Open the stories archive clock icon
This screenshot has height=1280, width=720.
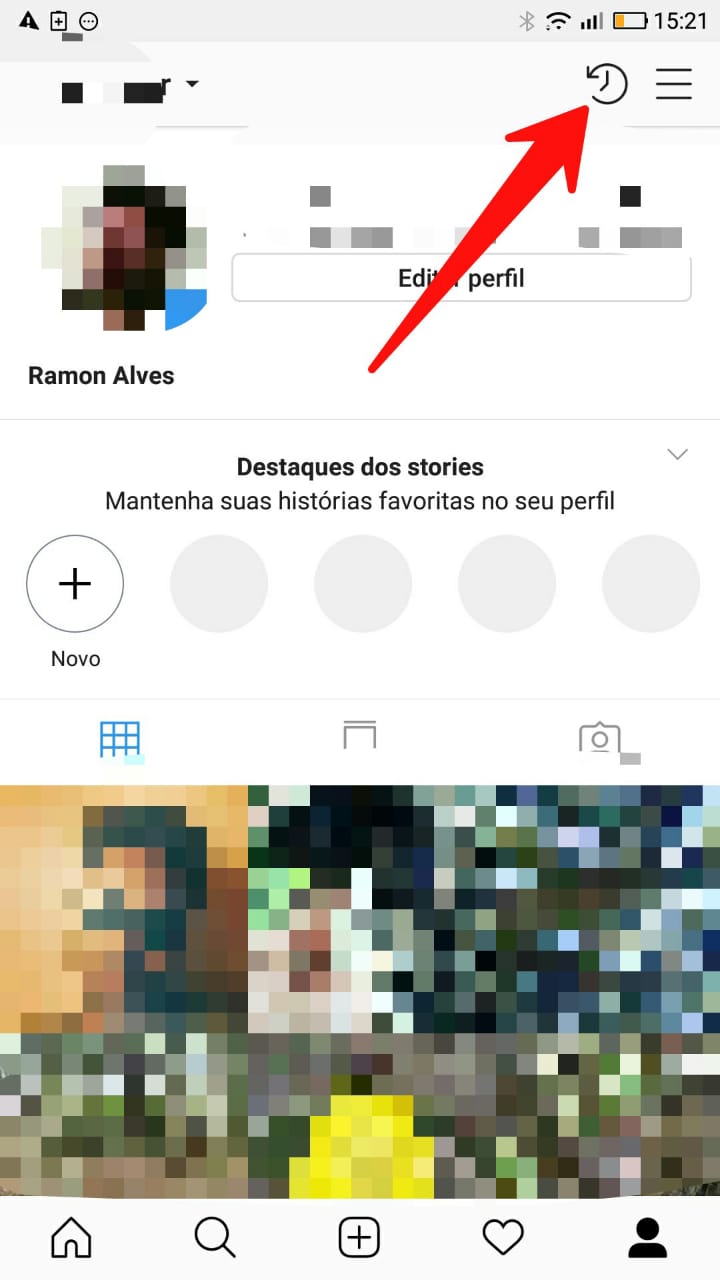[606, 85]
